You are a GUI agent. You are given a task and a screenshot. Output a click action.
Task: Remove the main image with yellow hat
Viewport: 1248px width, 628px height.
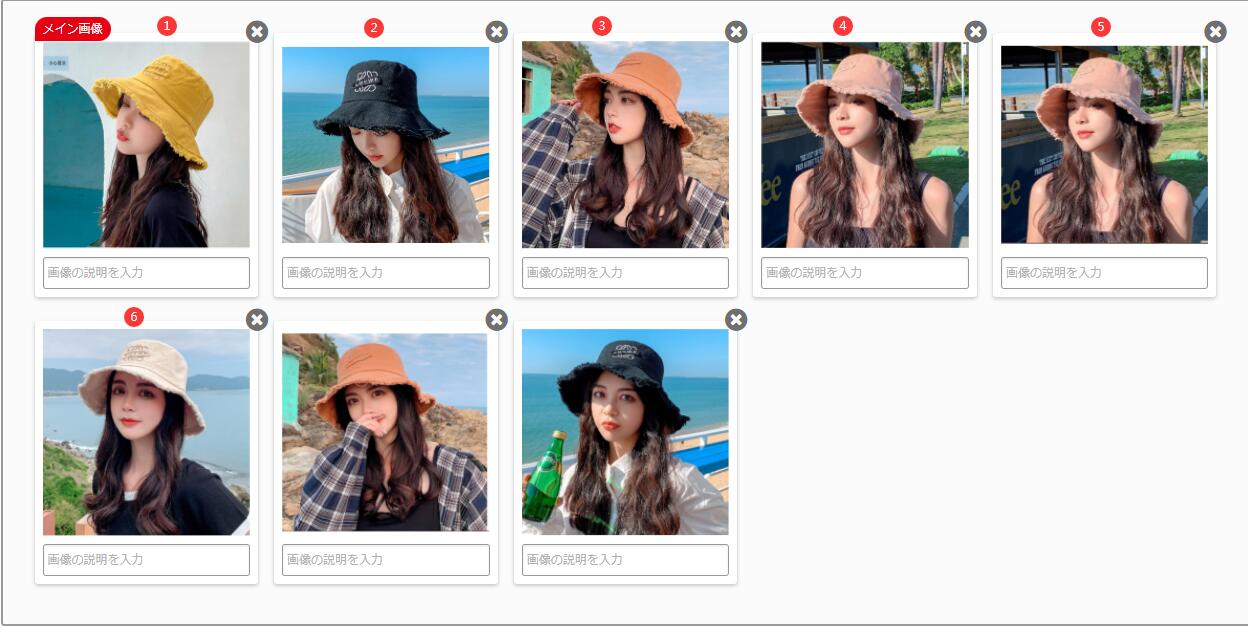257,32
